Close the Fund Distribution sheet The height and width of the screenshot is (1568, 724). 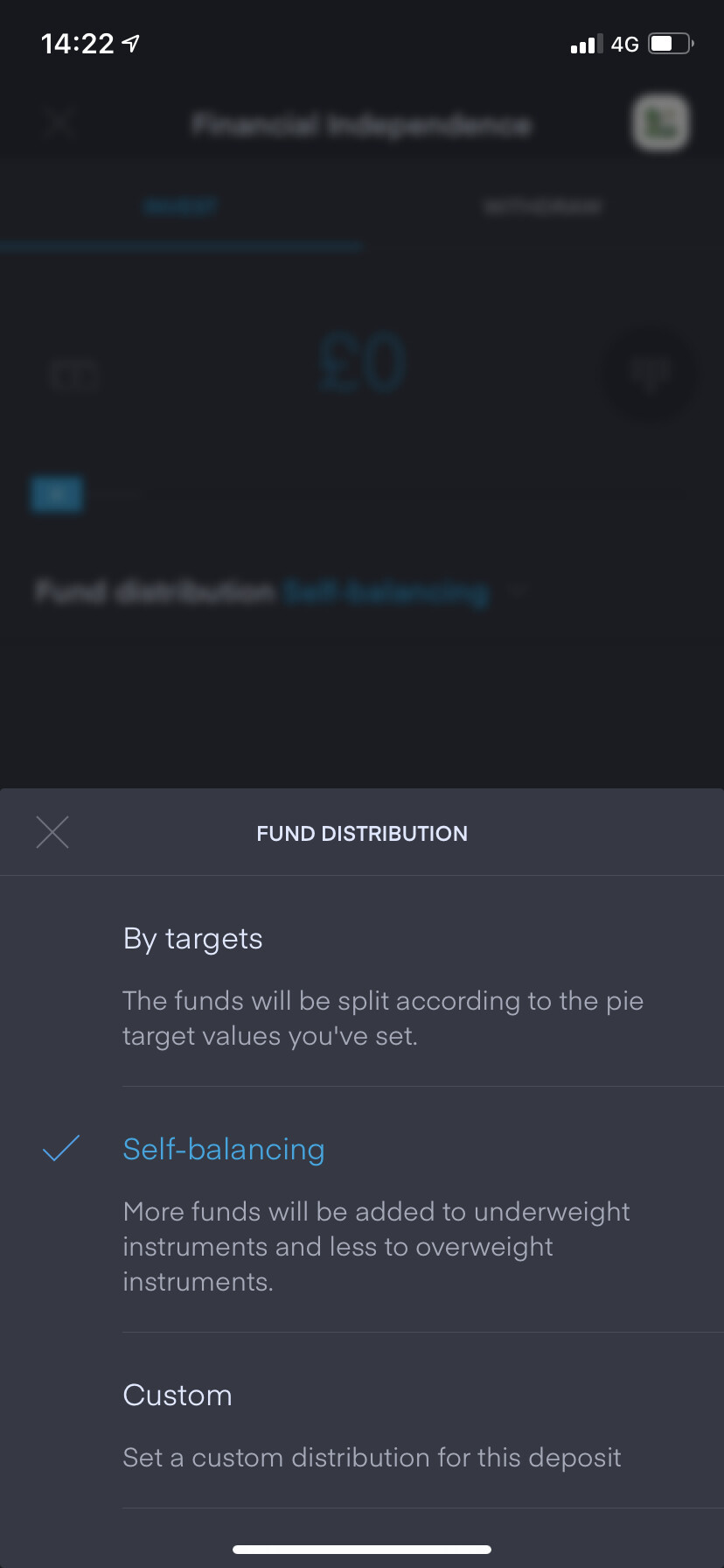(52, 832)
